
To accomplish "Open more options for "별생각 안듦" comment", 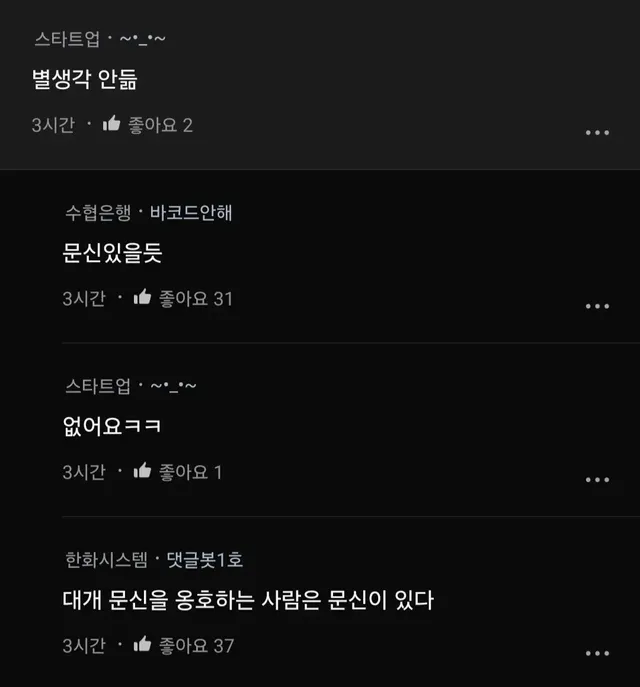I will 597,132.
